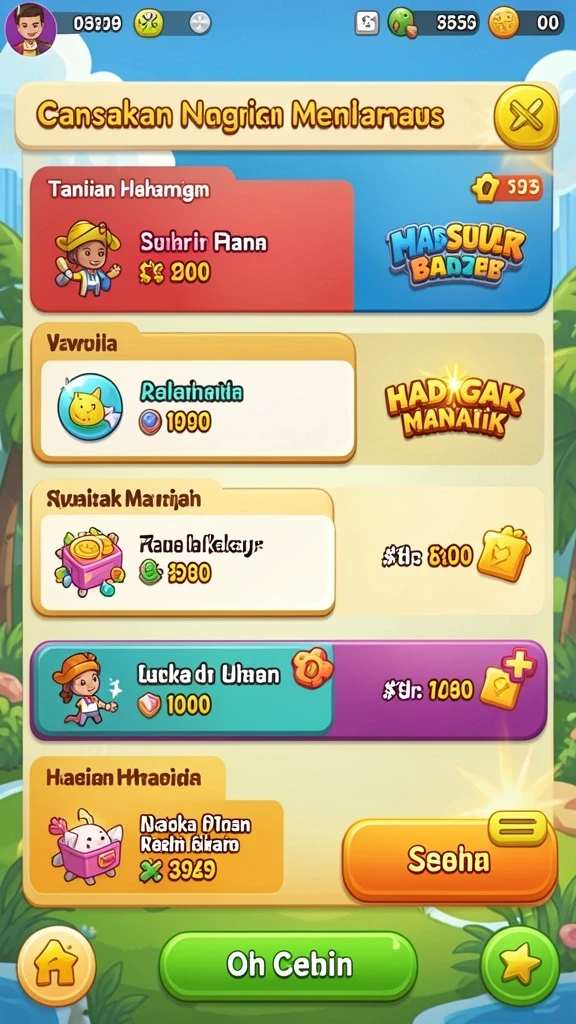Buy the Lucka di Ulaan offer
This screenshot has width=576, height=1024.
[x=183, y=689]
